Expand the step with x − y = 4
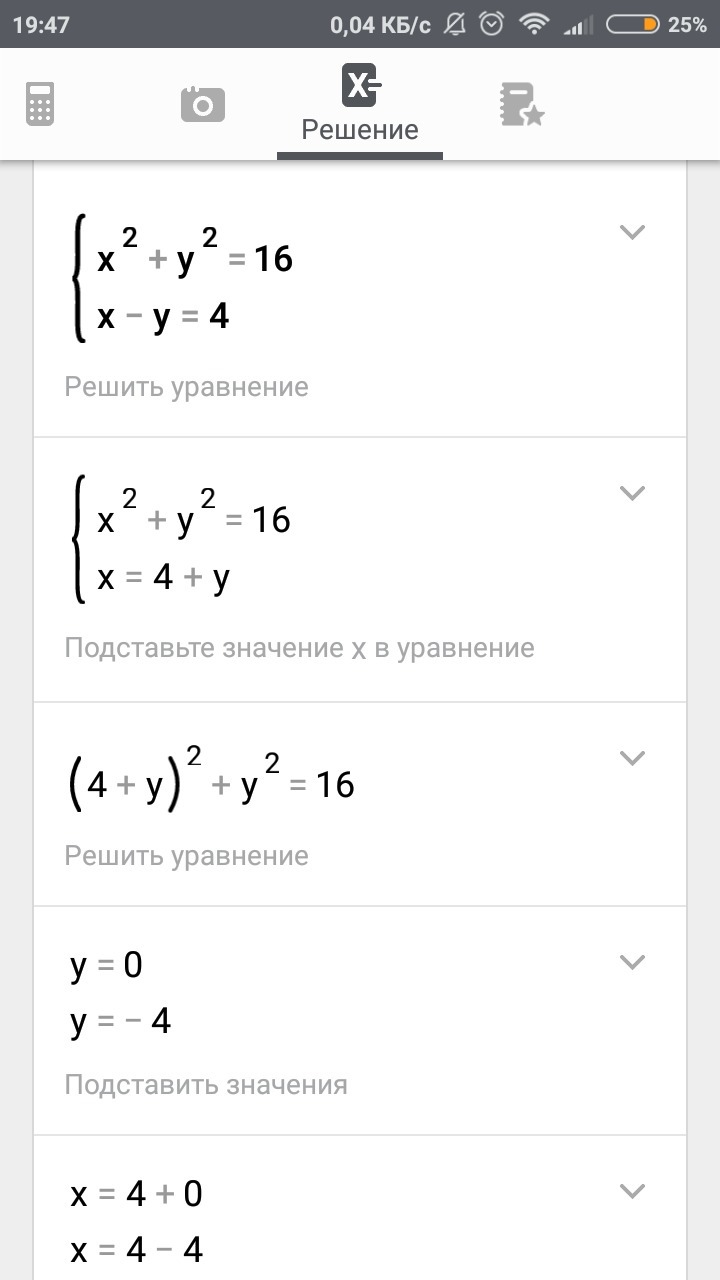720x1280 pixels. tap(632, 232)
